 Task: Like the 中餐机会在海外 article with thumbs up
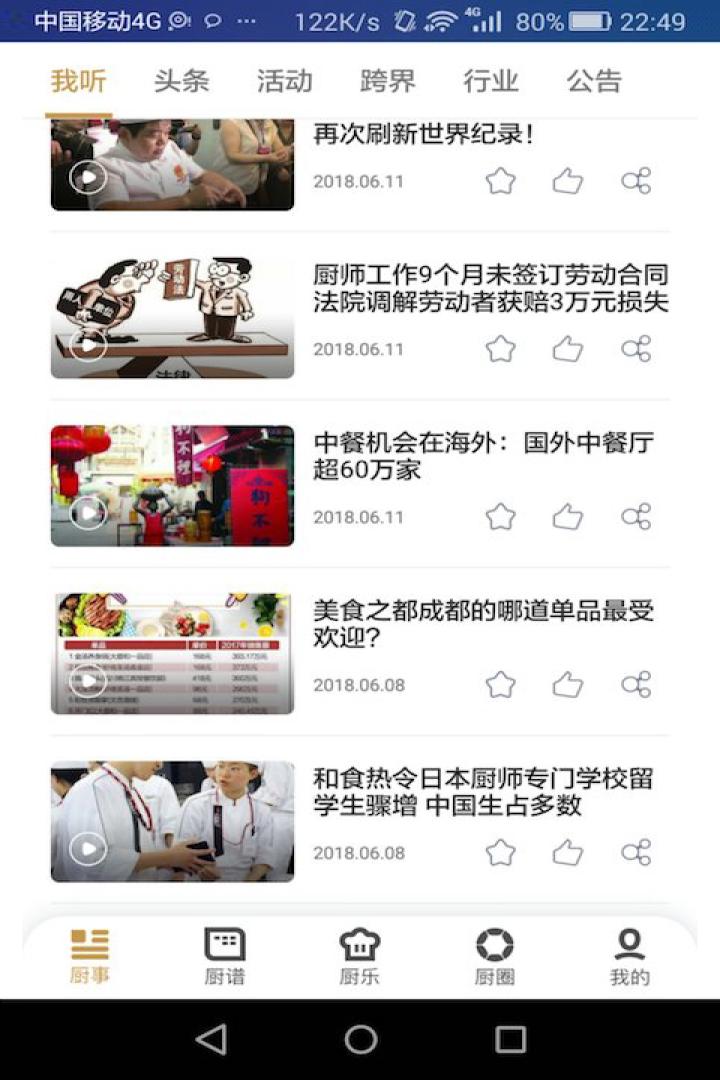point(566,517)
